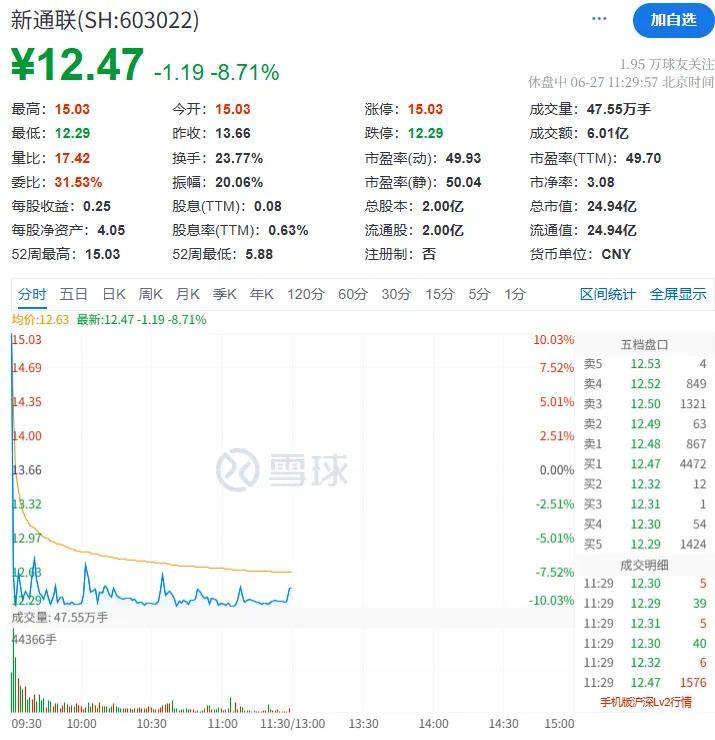The image size is (715, 740).
Task: Open the three-dot more options menu
Action: [x=599, y=19]
